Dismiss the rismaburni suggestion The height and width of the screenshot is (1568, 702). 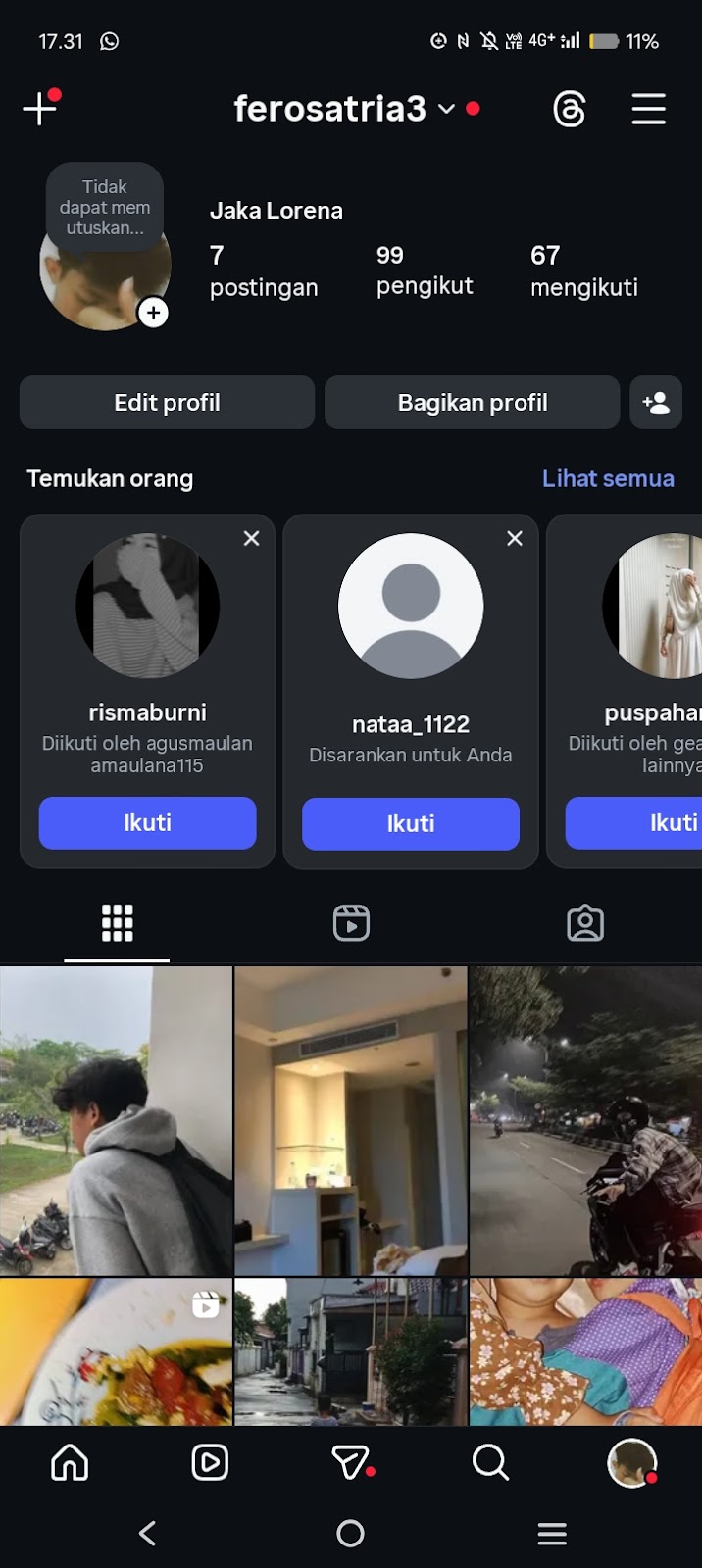pyautogui.click(x=251, y=538)
